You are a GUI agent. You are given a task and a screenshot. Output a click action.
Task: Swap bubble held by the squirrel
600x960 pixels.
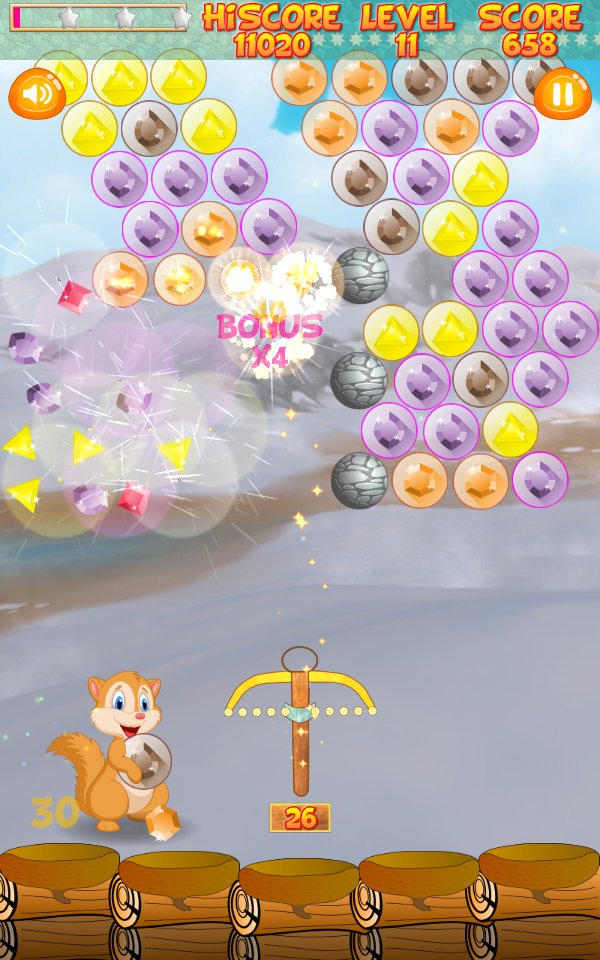click(x=147, y=761)
